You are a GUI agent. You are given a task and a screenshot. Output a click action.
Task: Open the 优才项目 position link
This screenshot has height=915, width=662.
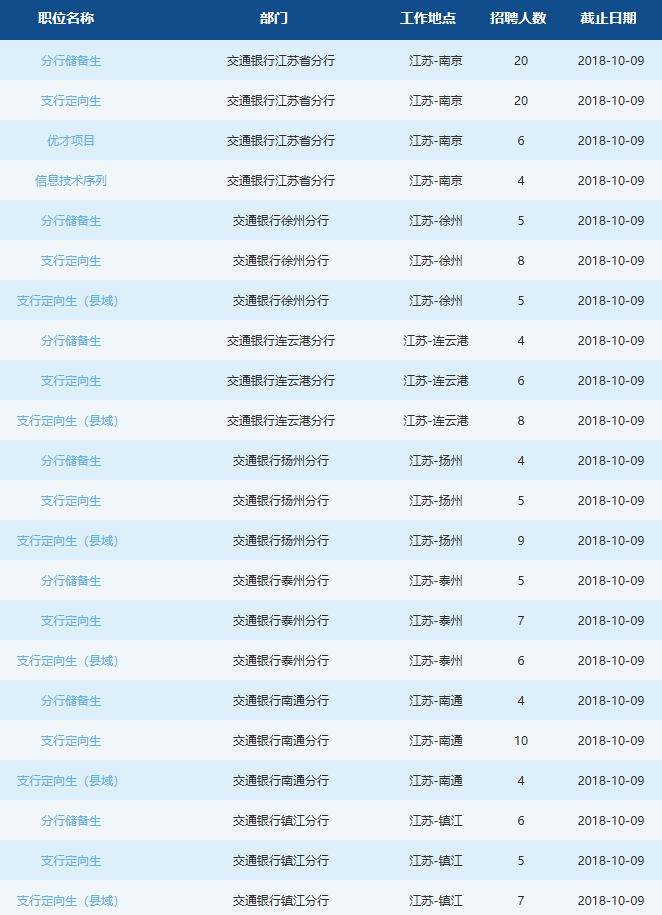[x=71, y=141]
